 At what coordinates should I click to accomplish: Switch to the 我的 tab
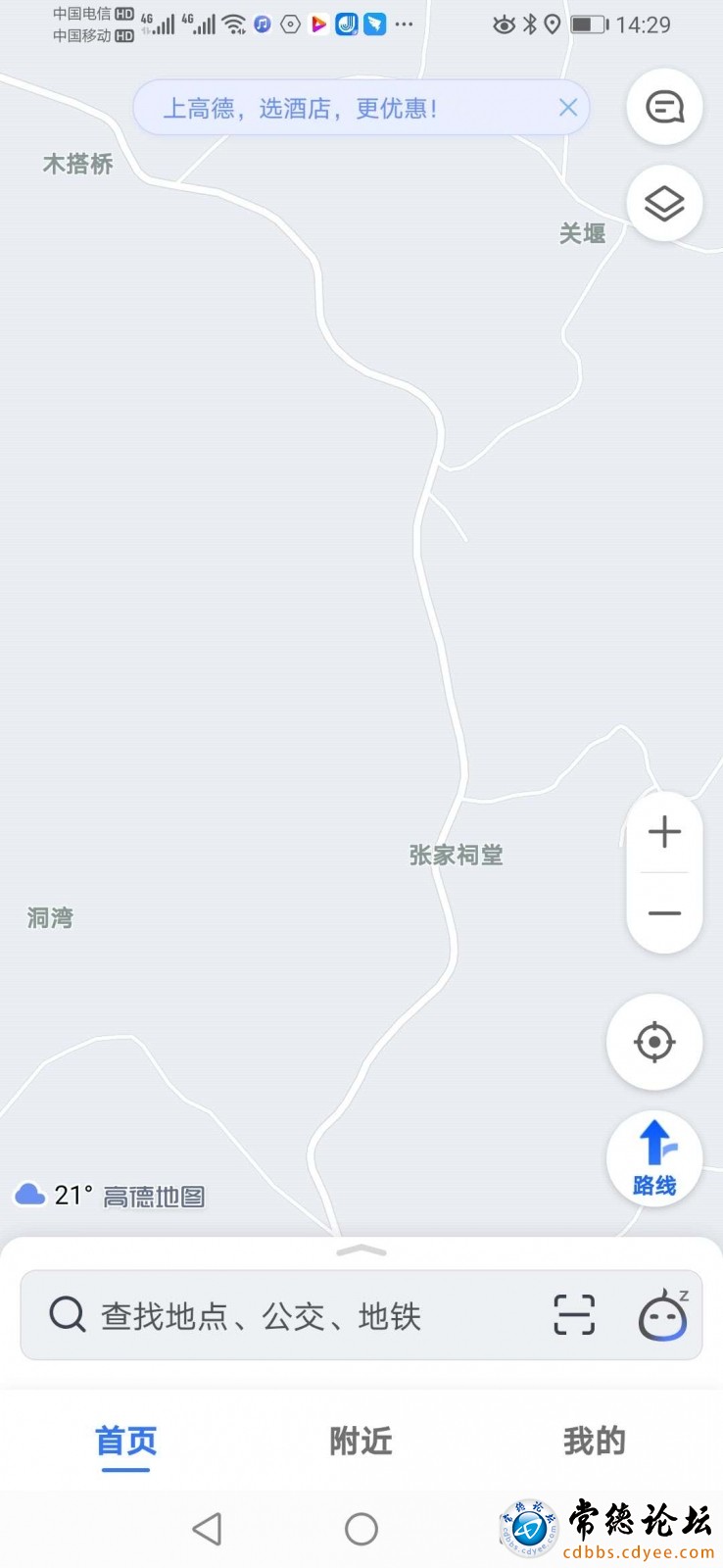click(x=594, y=1442)
